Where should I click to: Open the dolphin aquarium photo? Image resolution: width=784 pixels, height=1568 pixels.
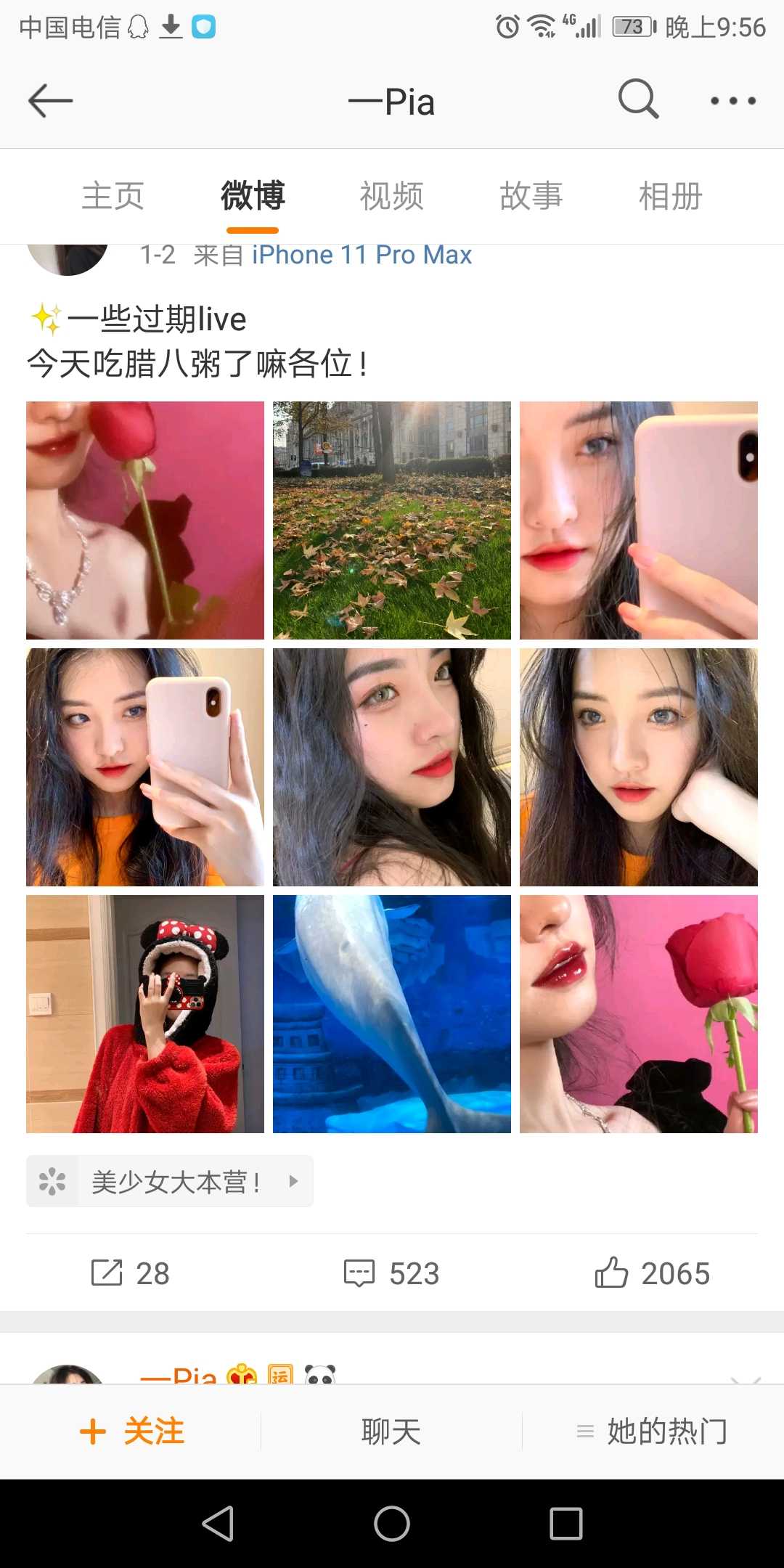tap(391, 1013)
